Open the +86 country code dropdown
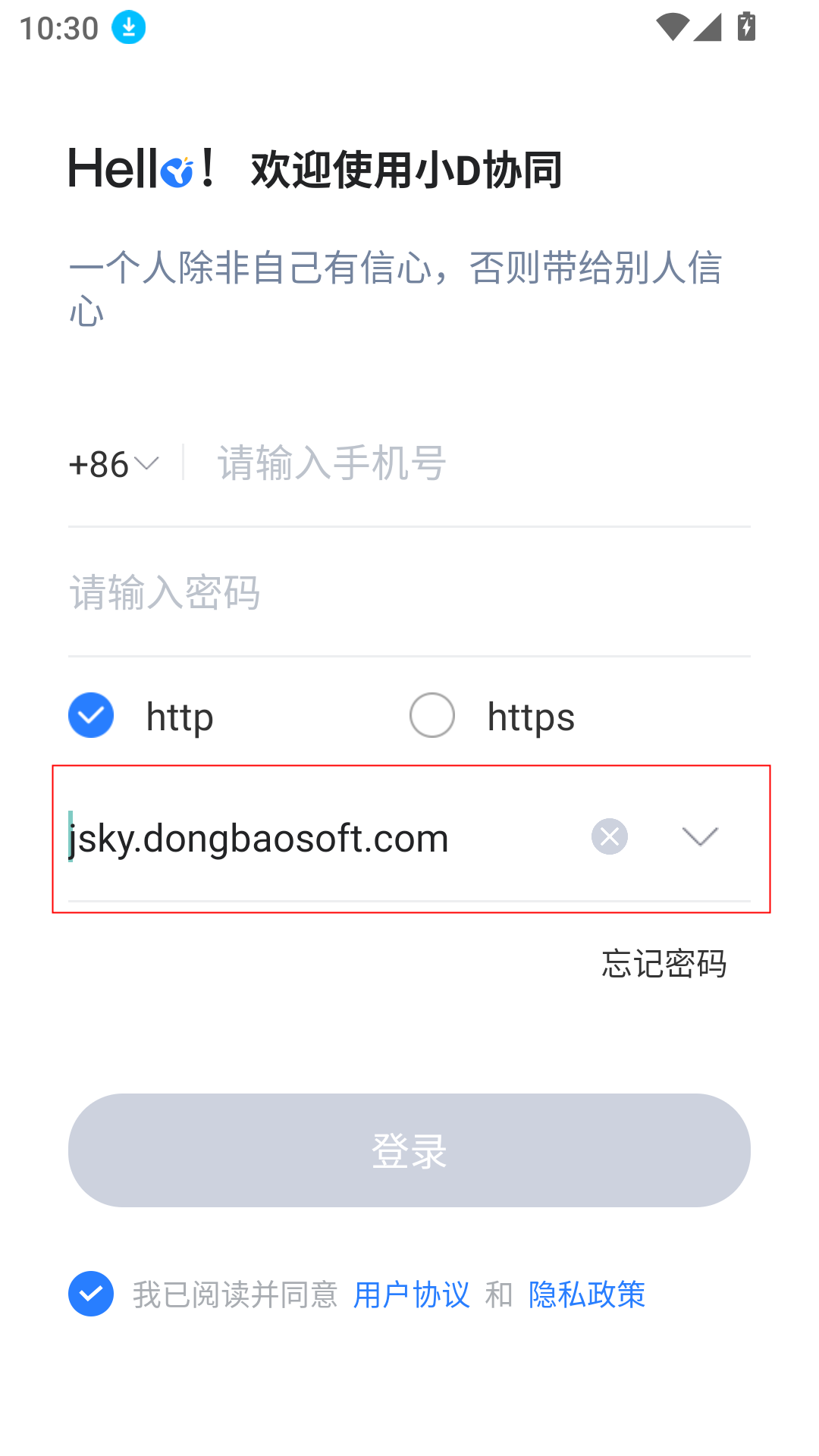The width and height of the screenshot is (819, 1456). (114, 464)
